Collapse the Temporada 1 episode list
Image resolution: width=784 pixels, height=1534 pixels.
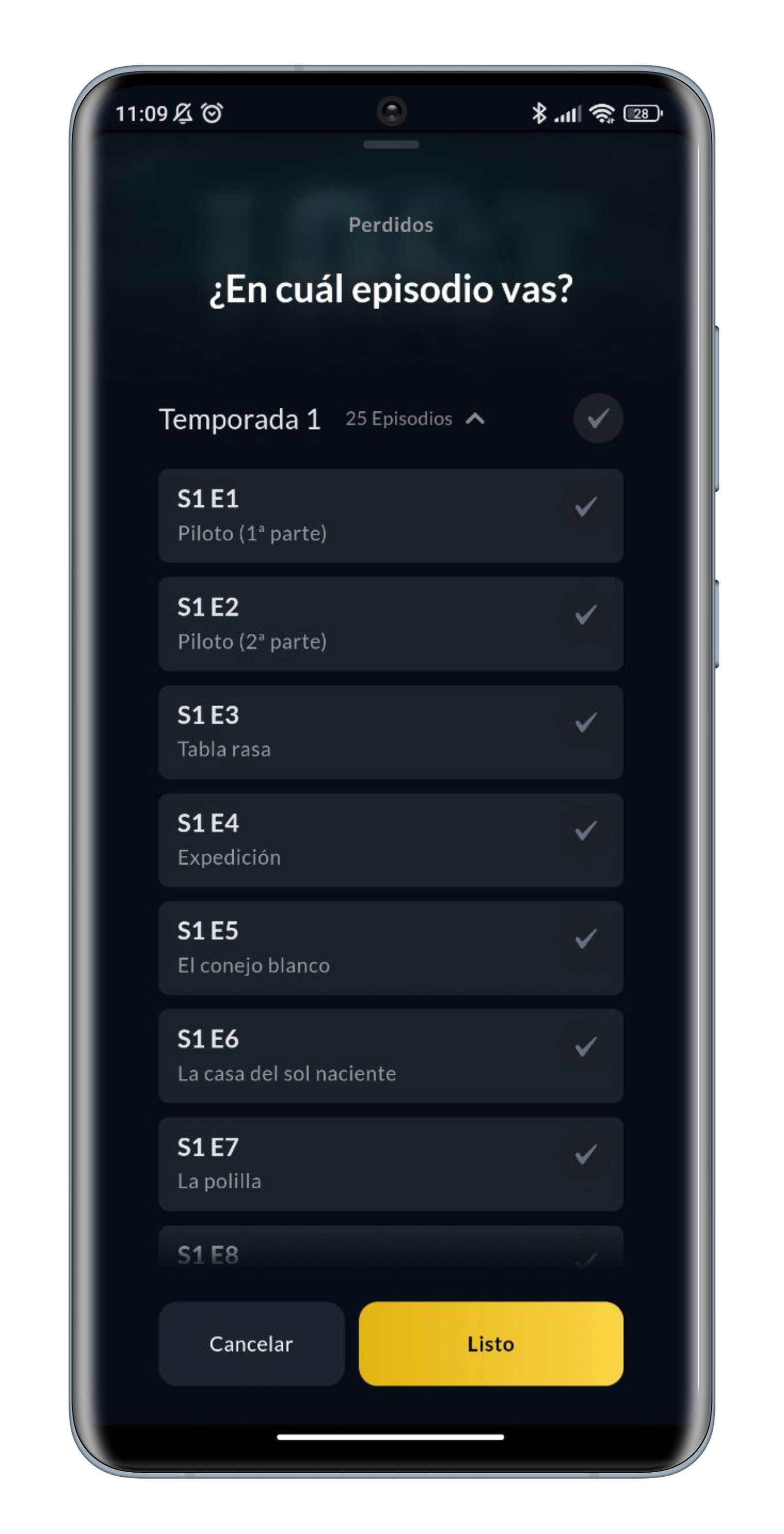click(475, 419)
